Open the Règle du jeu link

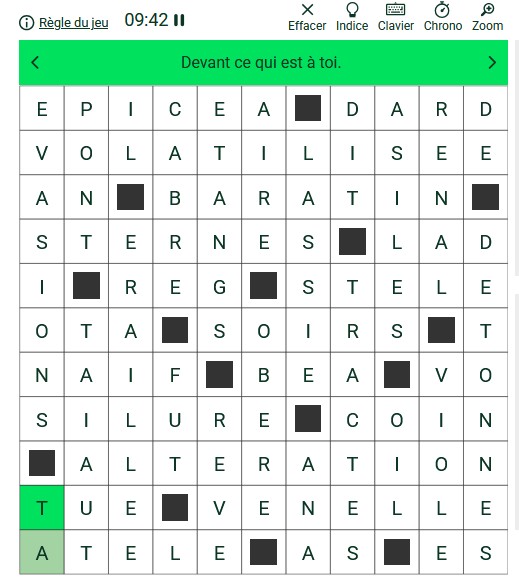click(x=74, y=23)
